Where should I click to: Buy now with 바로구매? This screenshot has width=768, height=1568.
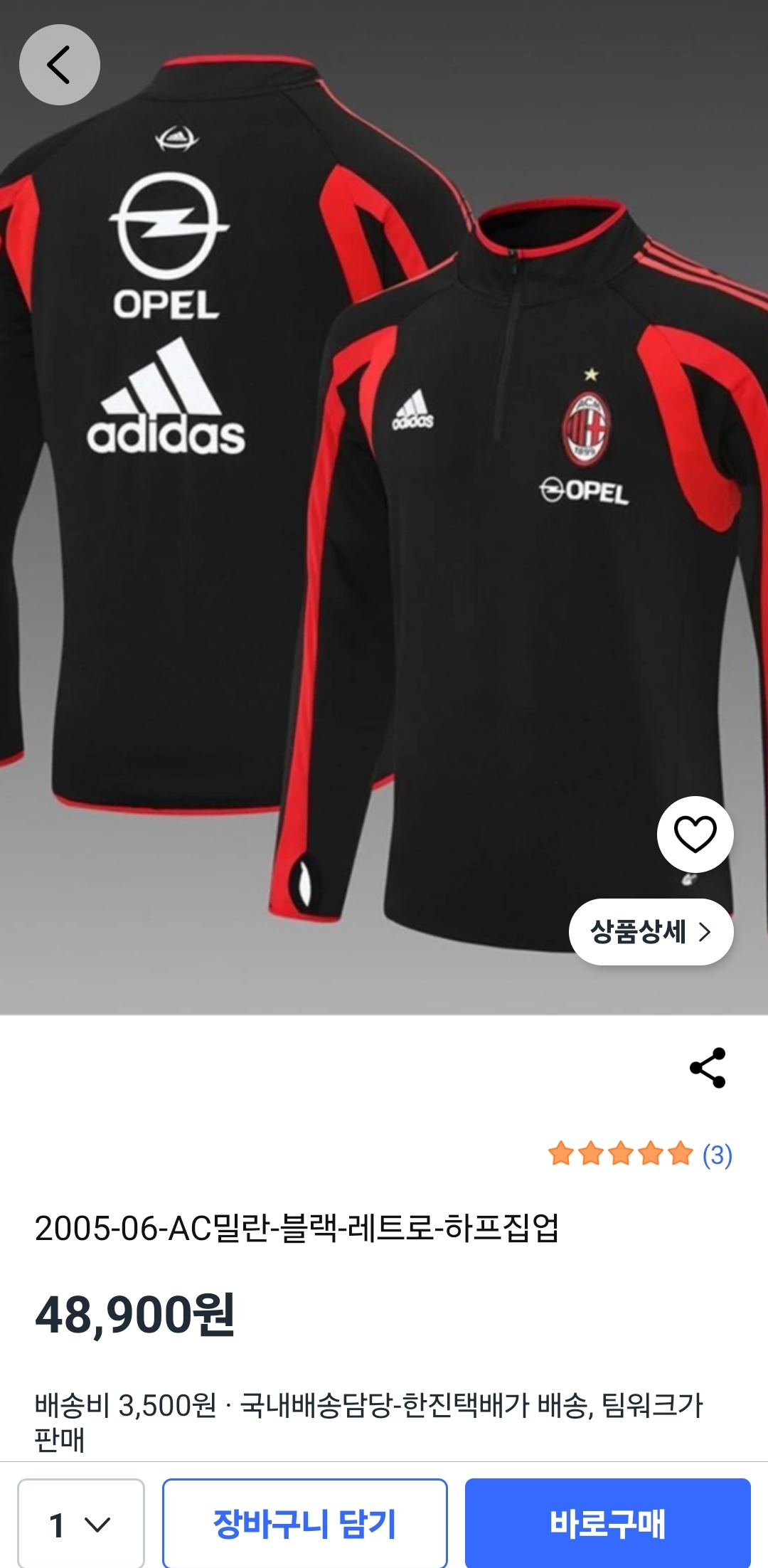607,1524
